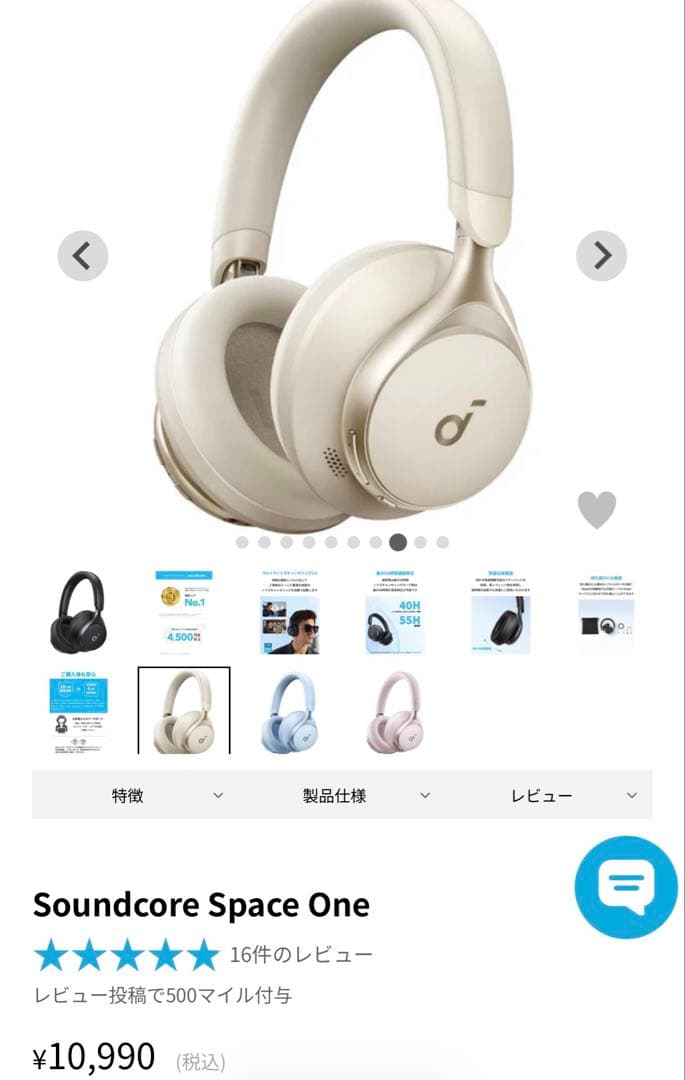685x1080 pixels.
Task: Open the No.1 award image thumbnail
Action: (184, 612)
